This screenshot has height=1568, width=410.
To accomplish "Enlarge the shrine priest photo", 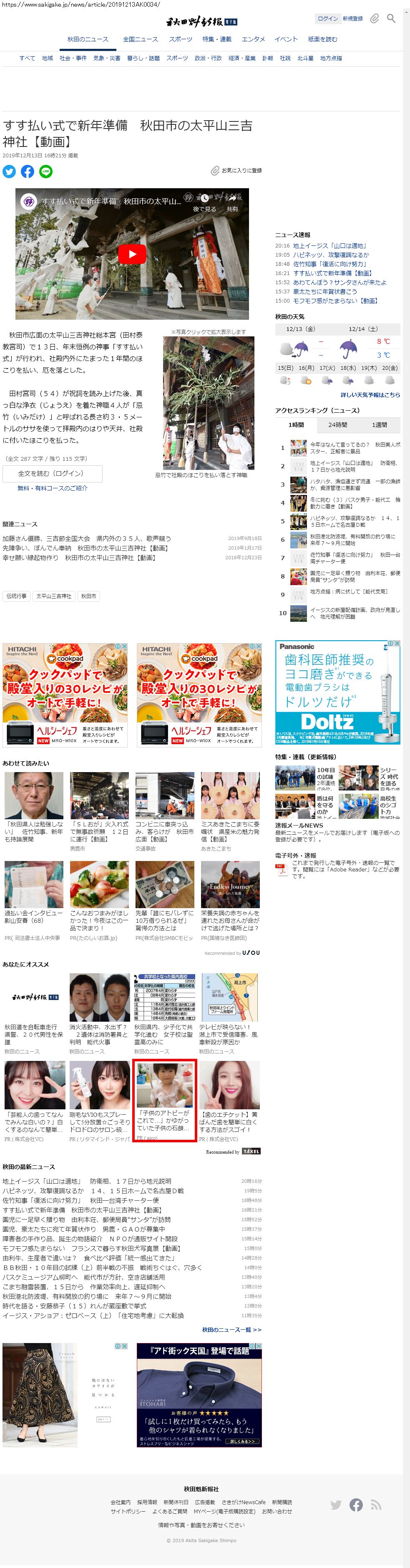I will pyautogui.click(x=209, y=403).
